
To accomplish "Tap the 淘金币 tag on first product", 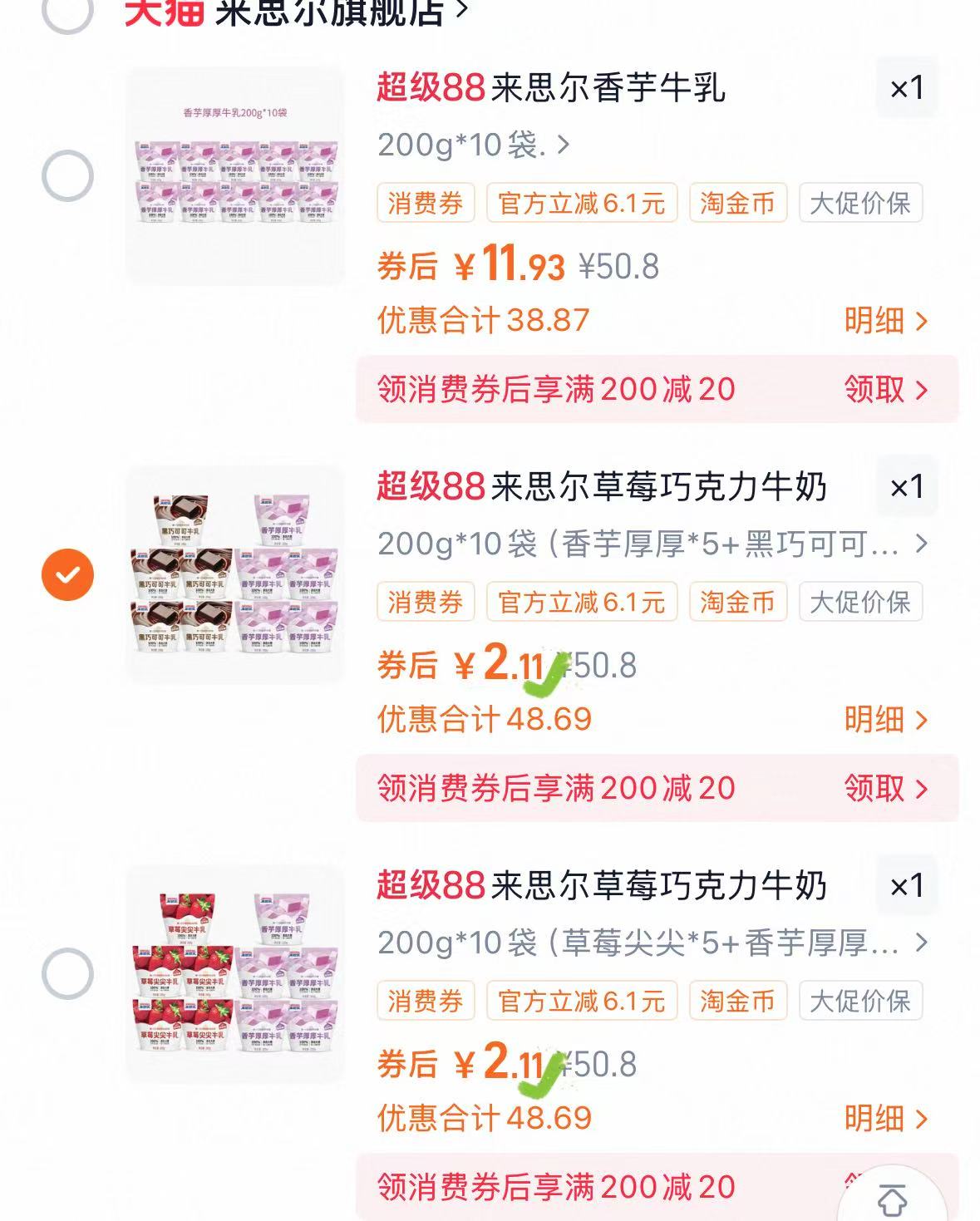I will pos(738,202).
